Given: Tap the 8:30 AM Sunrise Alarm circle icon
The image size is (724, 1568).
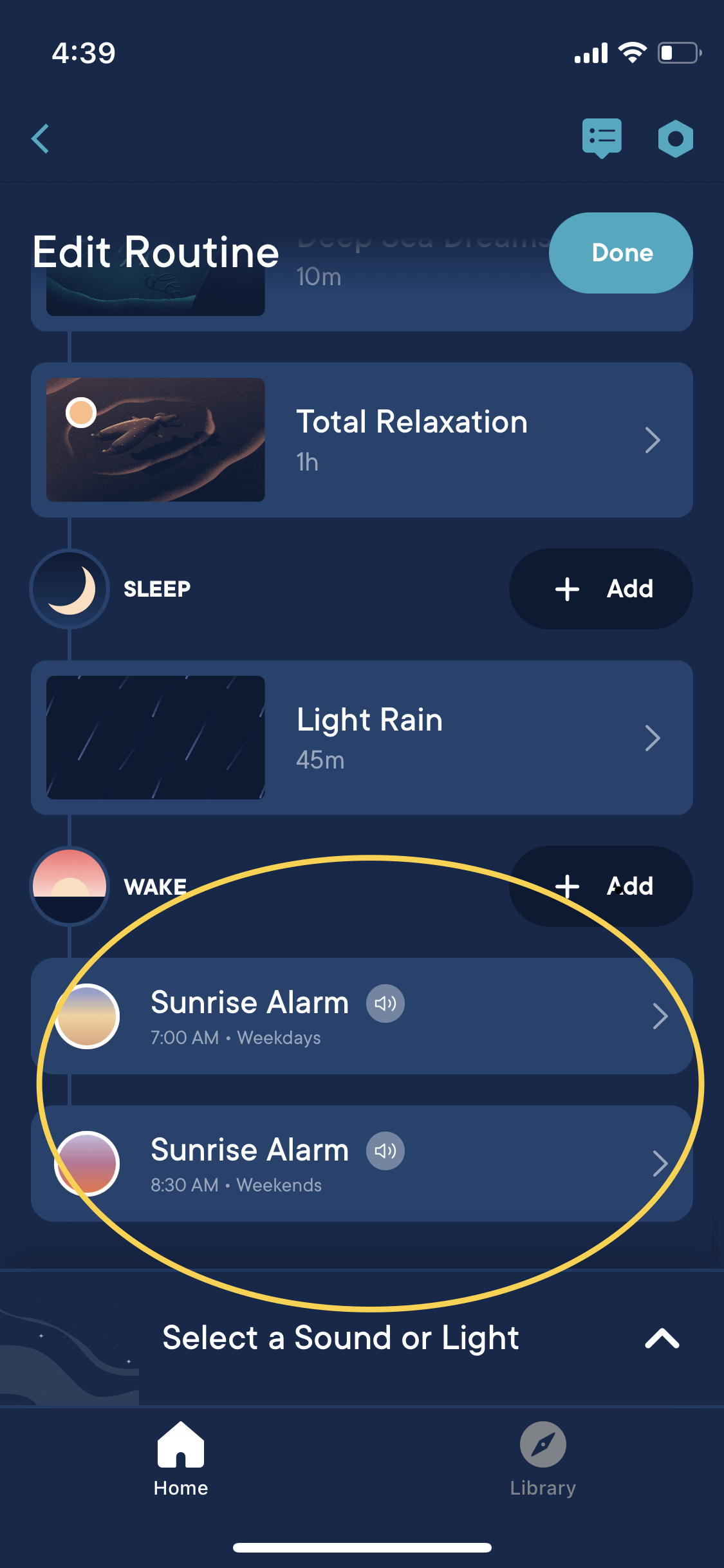Looking at the screenshot, I should (x=88, y=1164).
